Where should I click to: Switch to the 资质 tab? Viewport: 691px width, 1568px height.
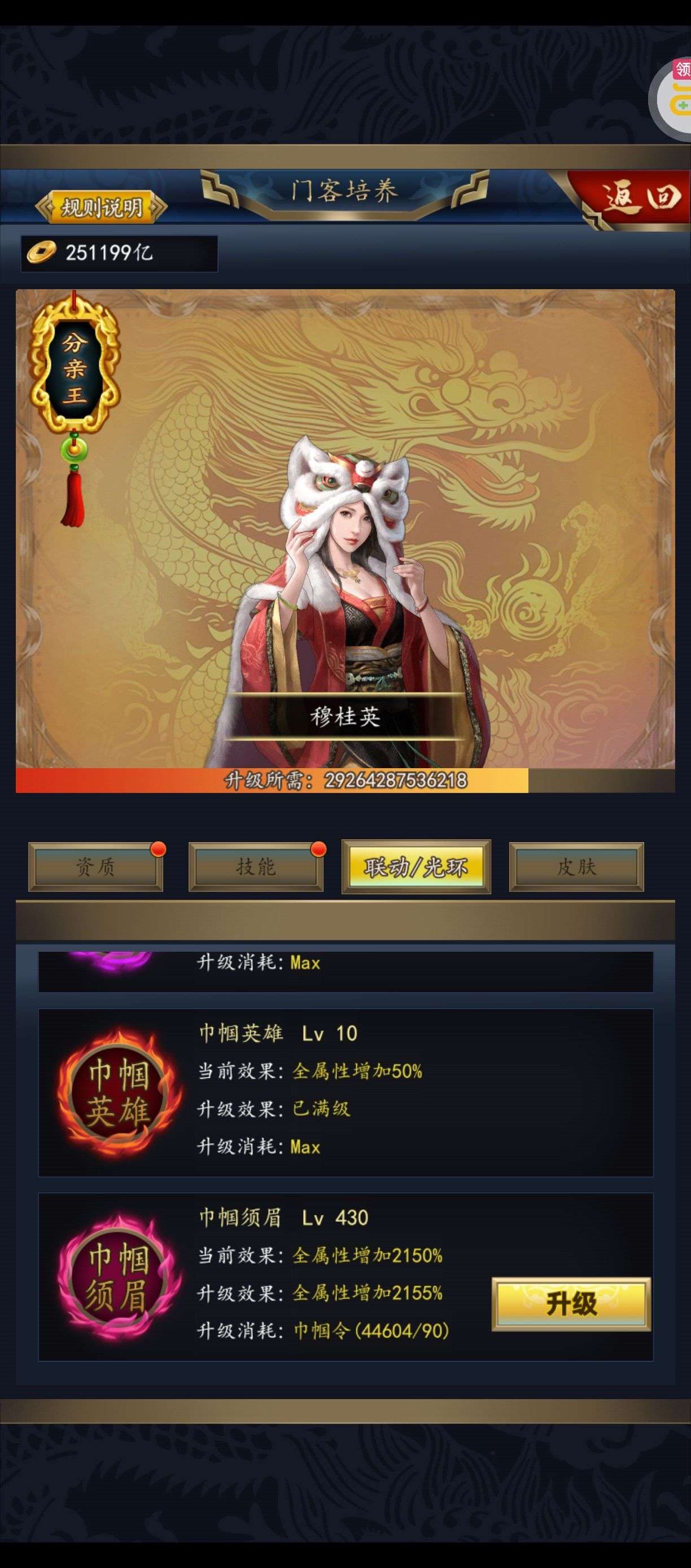pyautogui.click(x=95, y=867)
